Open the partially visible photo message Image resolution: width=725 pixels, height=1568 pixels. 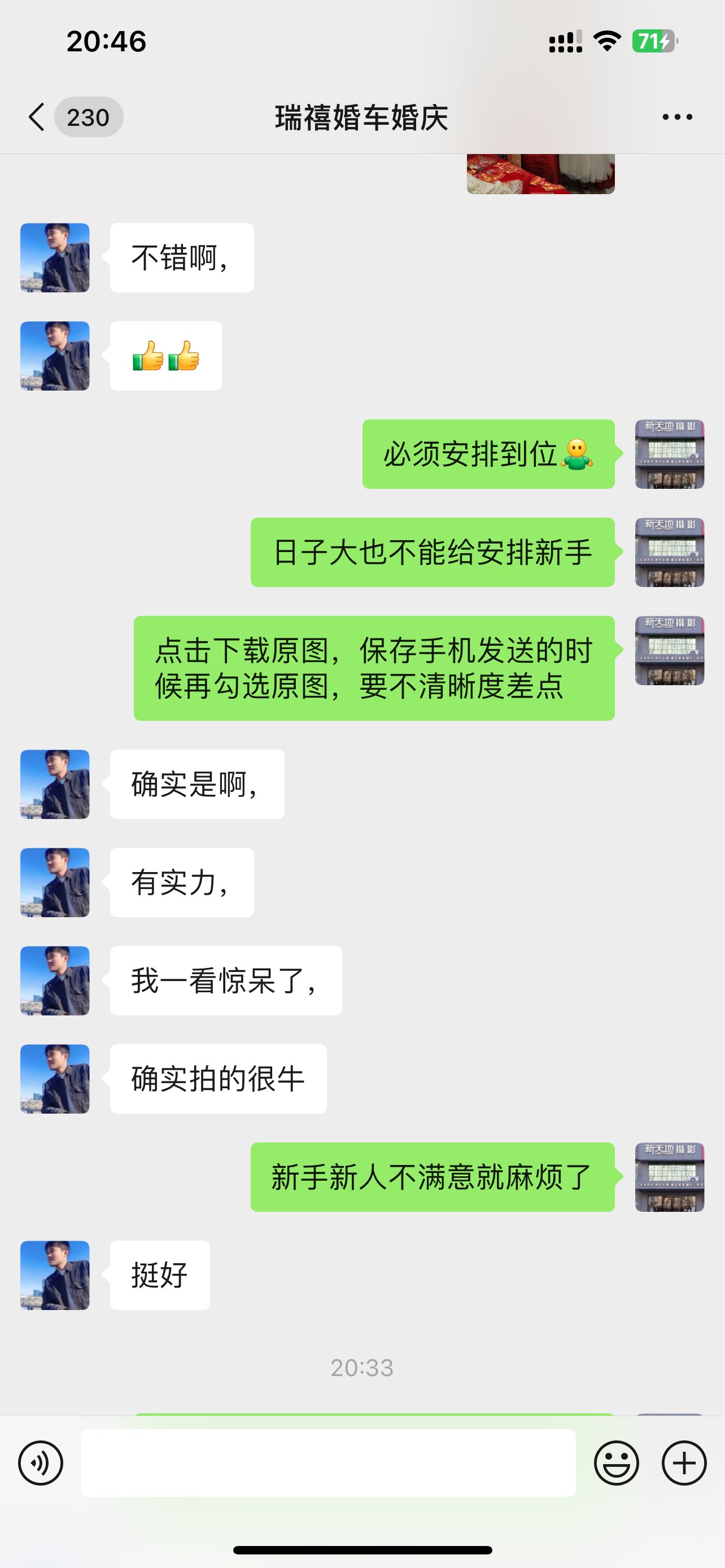(x=540, y=174)
